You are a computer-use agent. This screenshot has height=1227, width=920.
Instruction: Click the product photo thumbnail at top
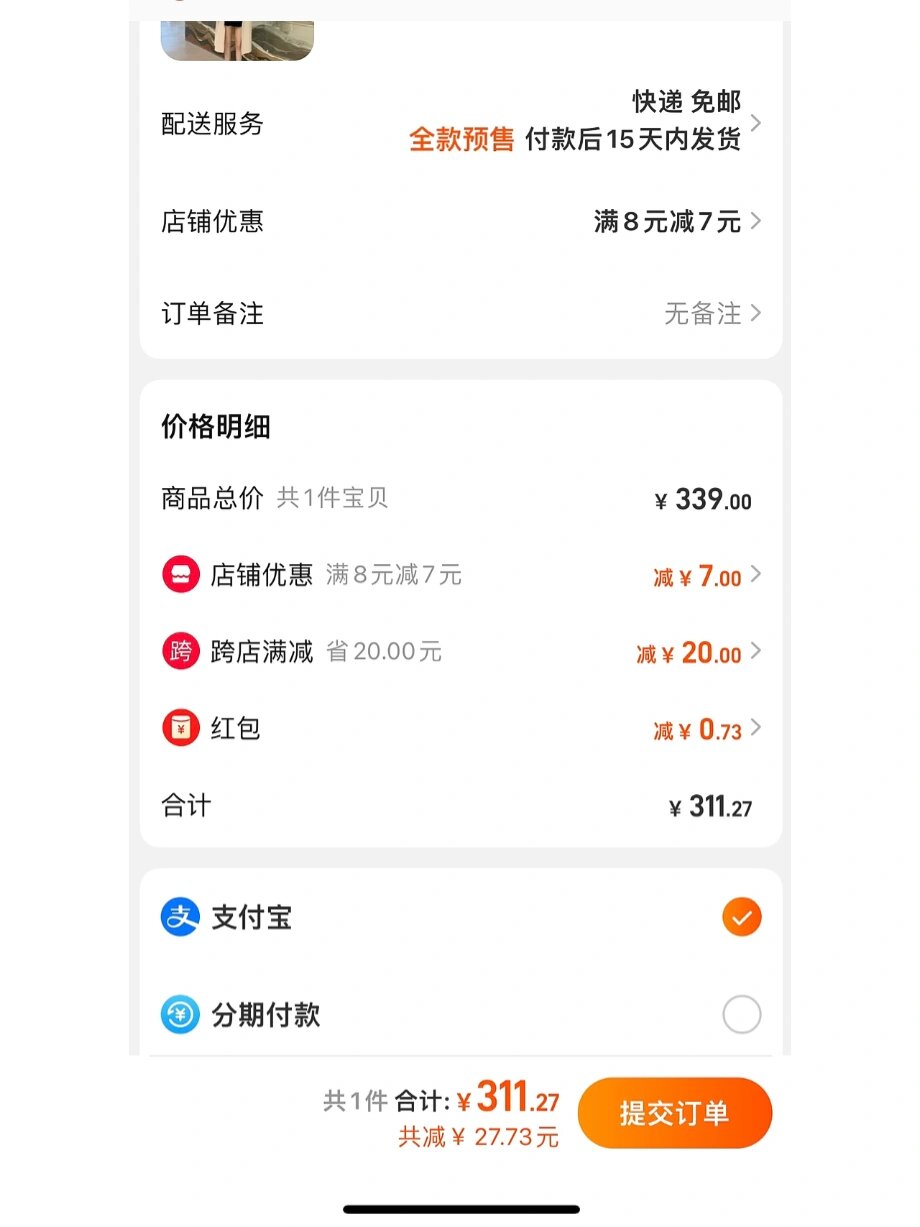236,35
